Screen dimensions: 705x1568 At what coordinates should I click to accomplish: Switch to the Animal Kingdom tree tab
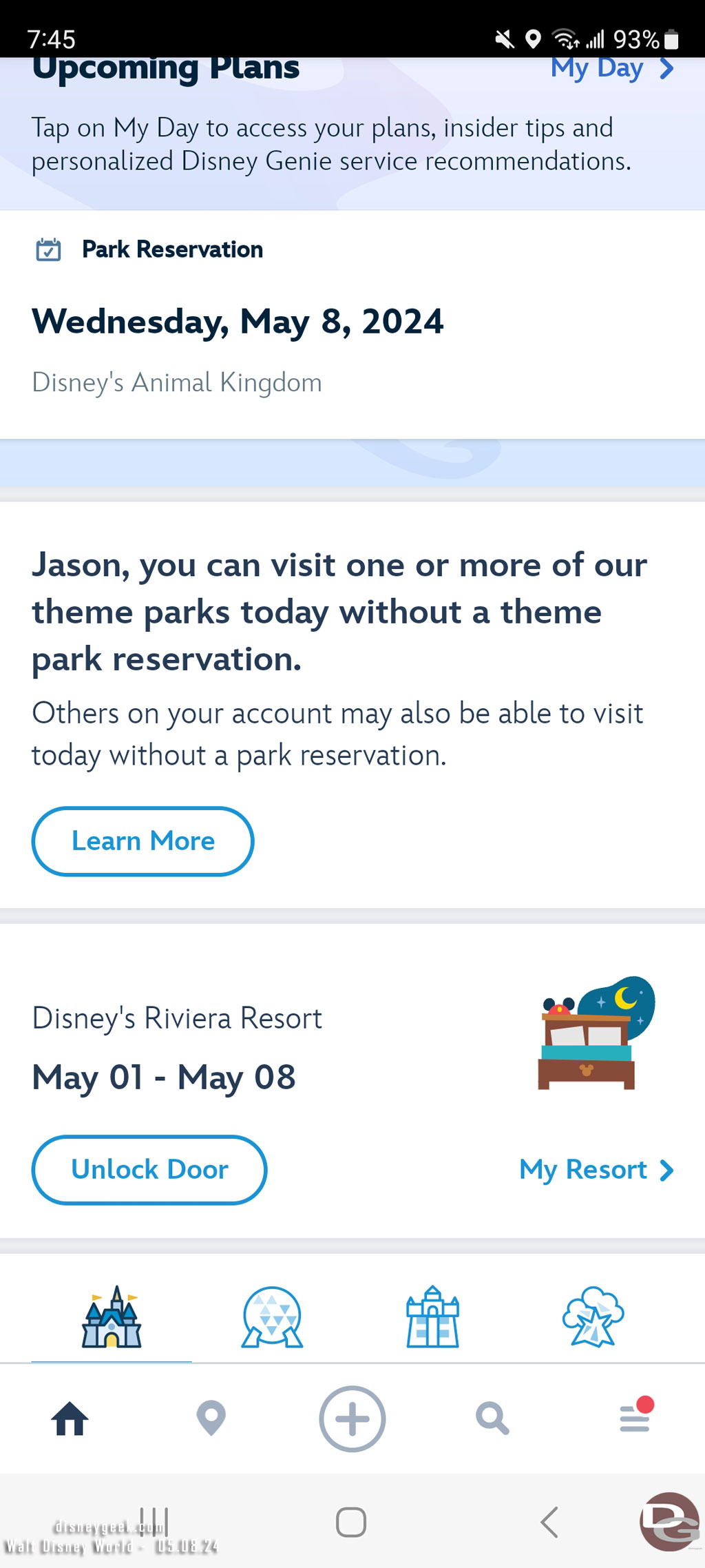tap(593, 1317)
